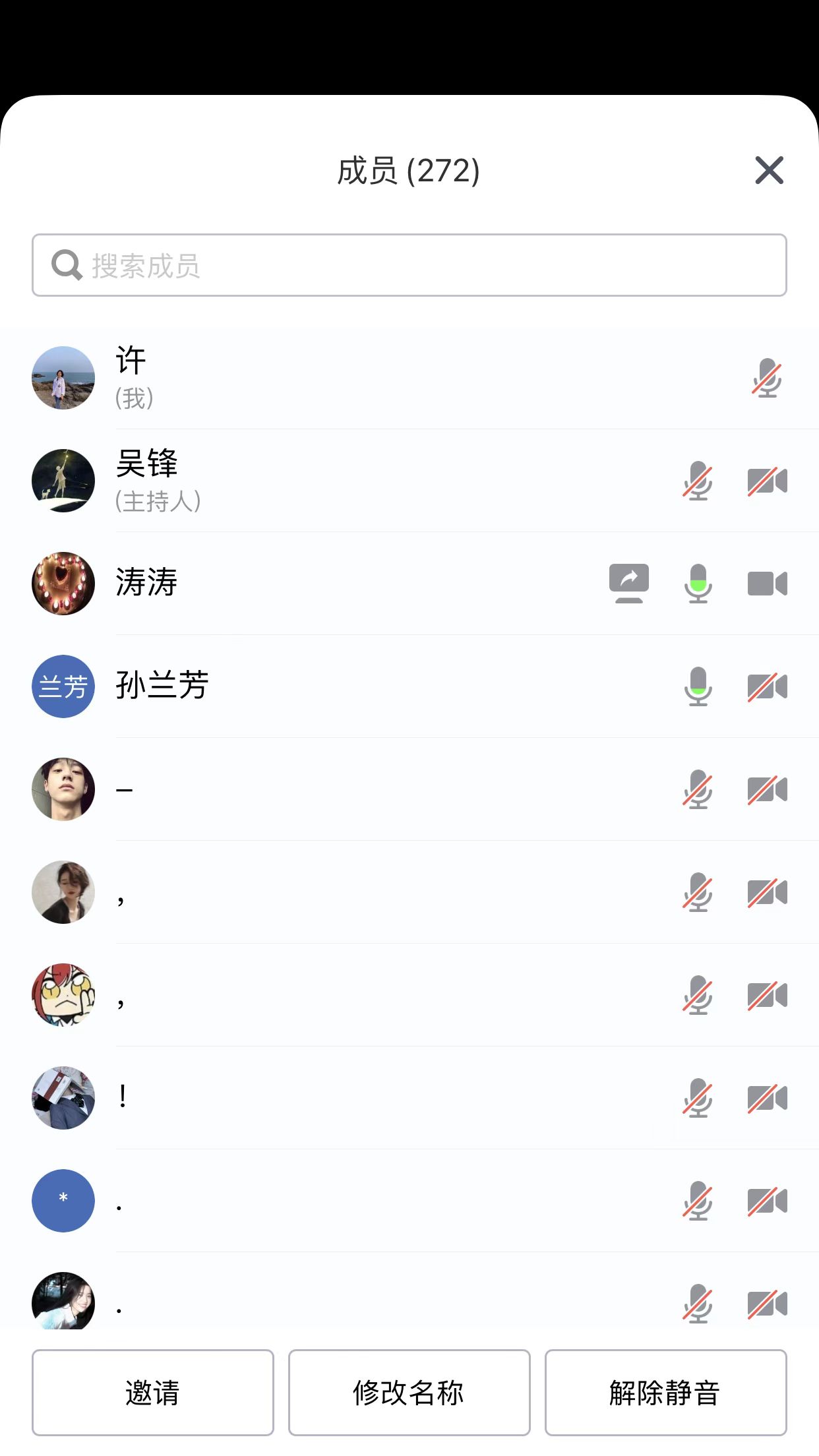Tap the camera icon in 涛涛's row

click(767, 584)
